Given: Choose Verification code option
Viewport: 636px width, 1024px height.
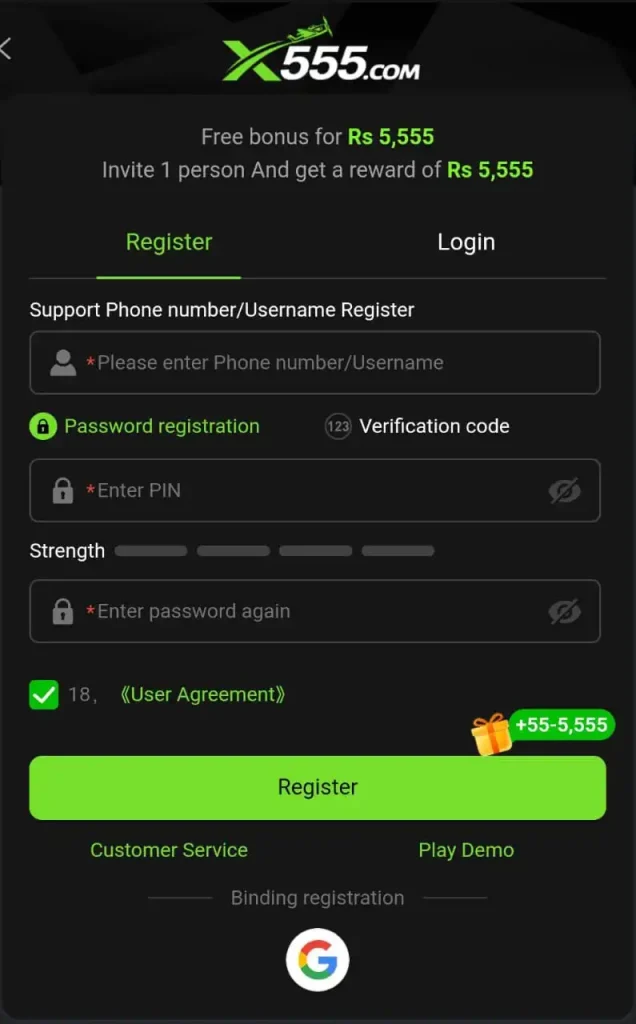Looking at the screenshot, I should click(x=417, y=426).
